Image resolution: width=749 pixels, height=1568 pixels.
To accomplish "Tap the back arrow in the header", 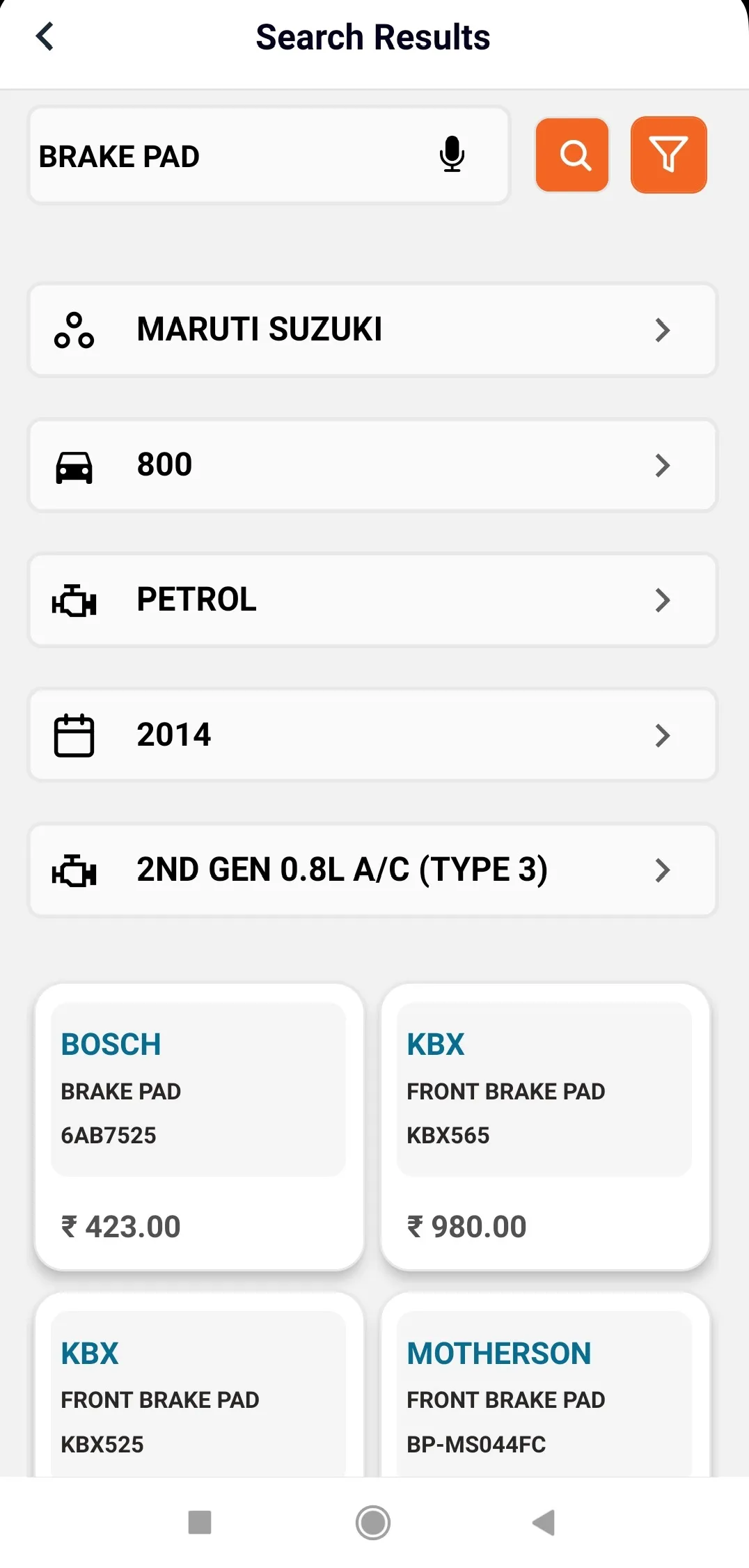I will click(x=45, y=36).
